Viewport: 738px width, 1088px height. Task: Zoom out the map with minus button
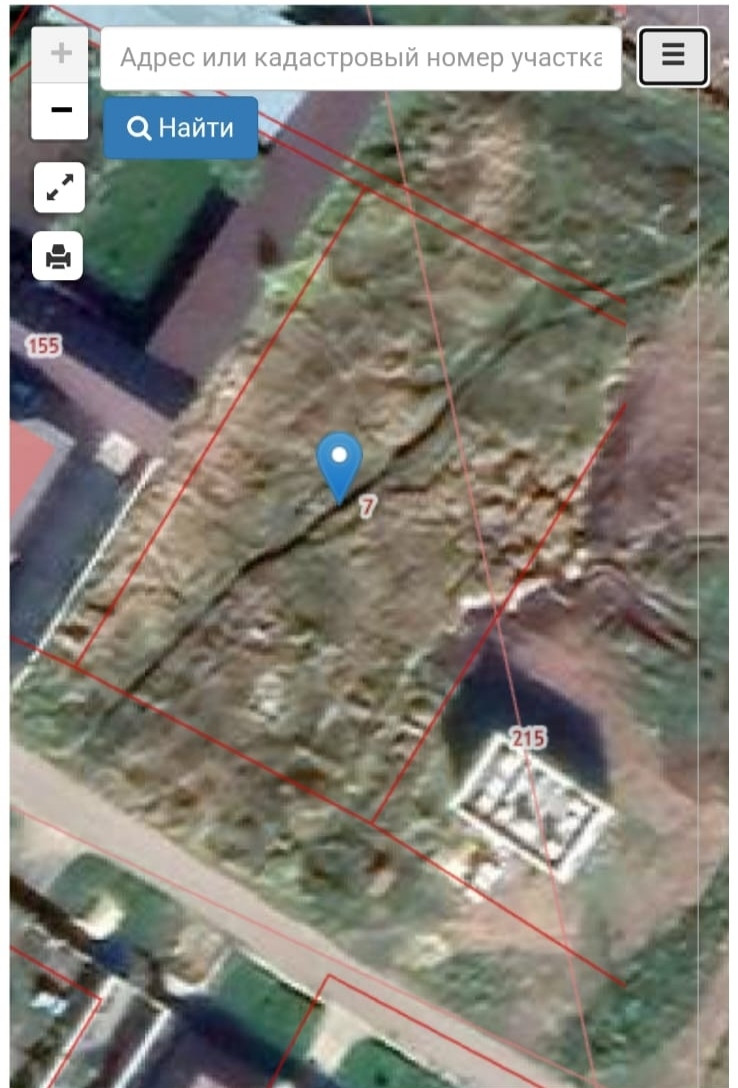coord(60,111)
